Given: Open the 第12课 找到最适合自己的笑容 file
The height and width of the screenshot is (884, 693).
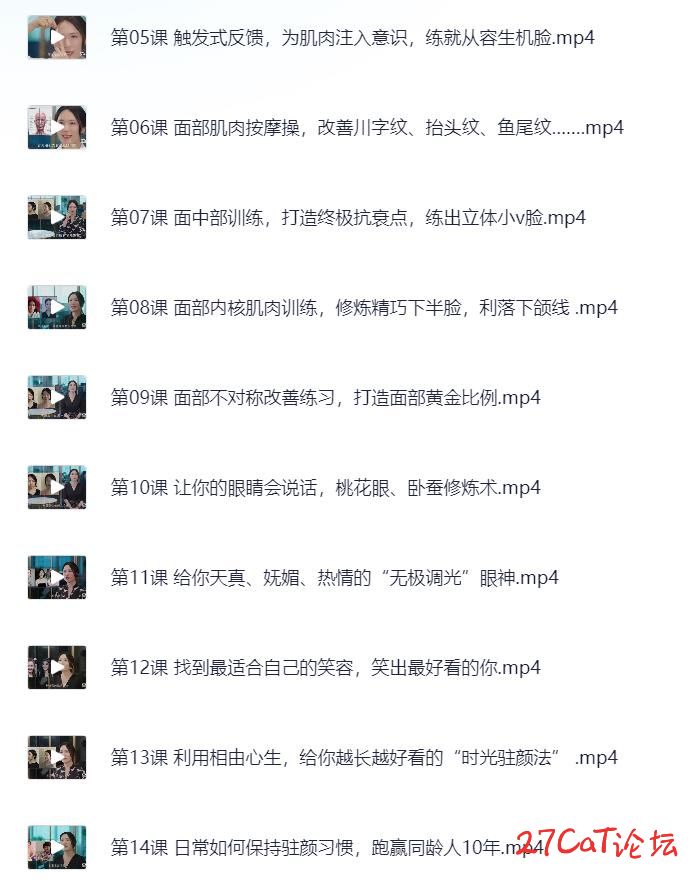Looking at the screenshot, I should [325, 668].
